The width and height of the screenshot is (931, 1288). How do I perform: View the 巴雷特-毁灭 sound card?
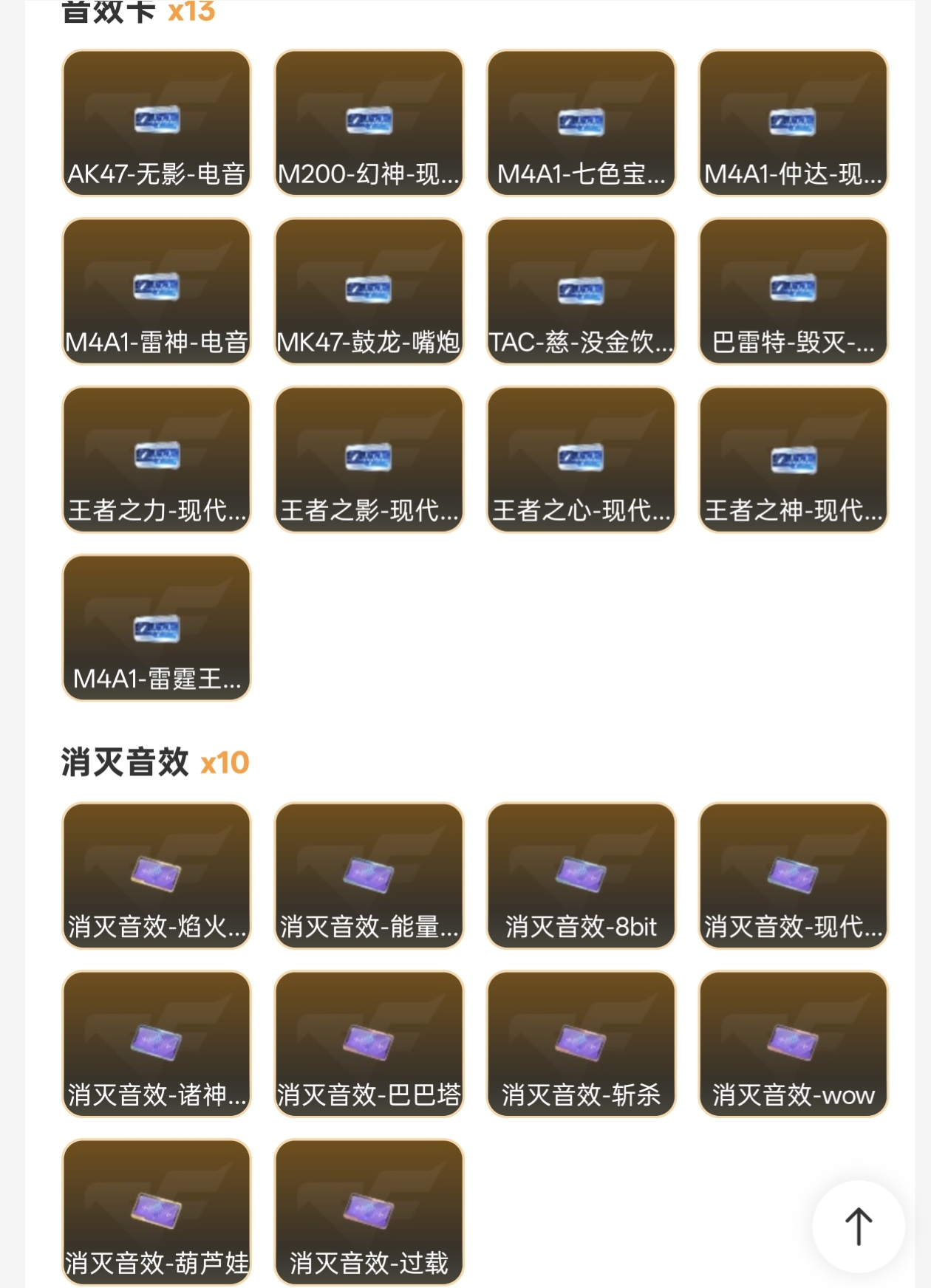793,291
